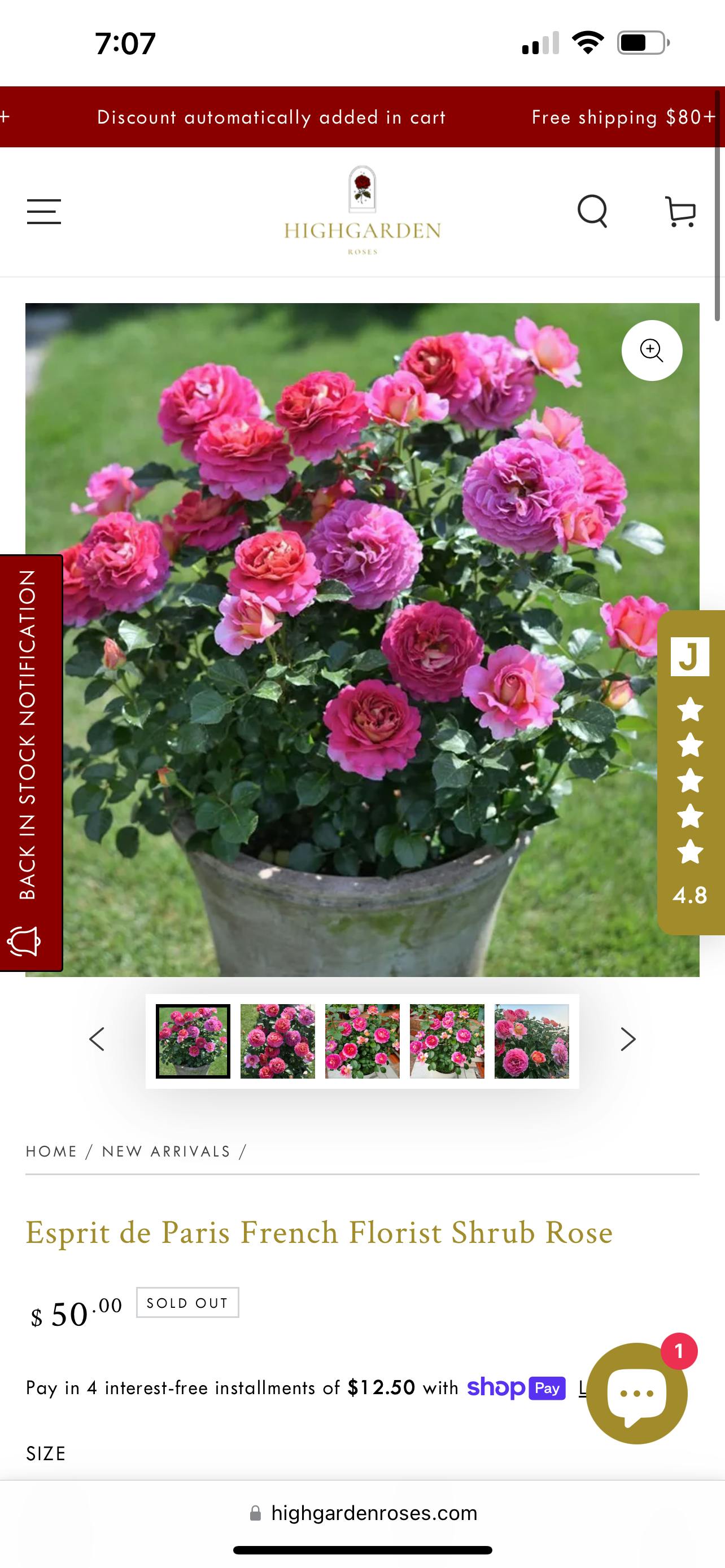Open the site search
Screen dimensions: 725x1568
point(592,211)
